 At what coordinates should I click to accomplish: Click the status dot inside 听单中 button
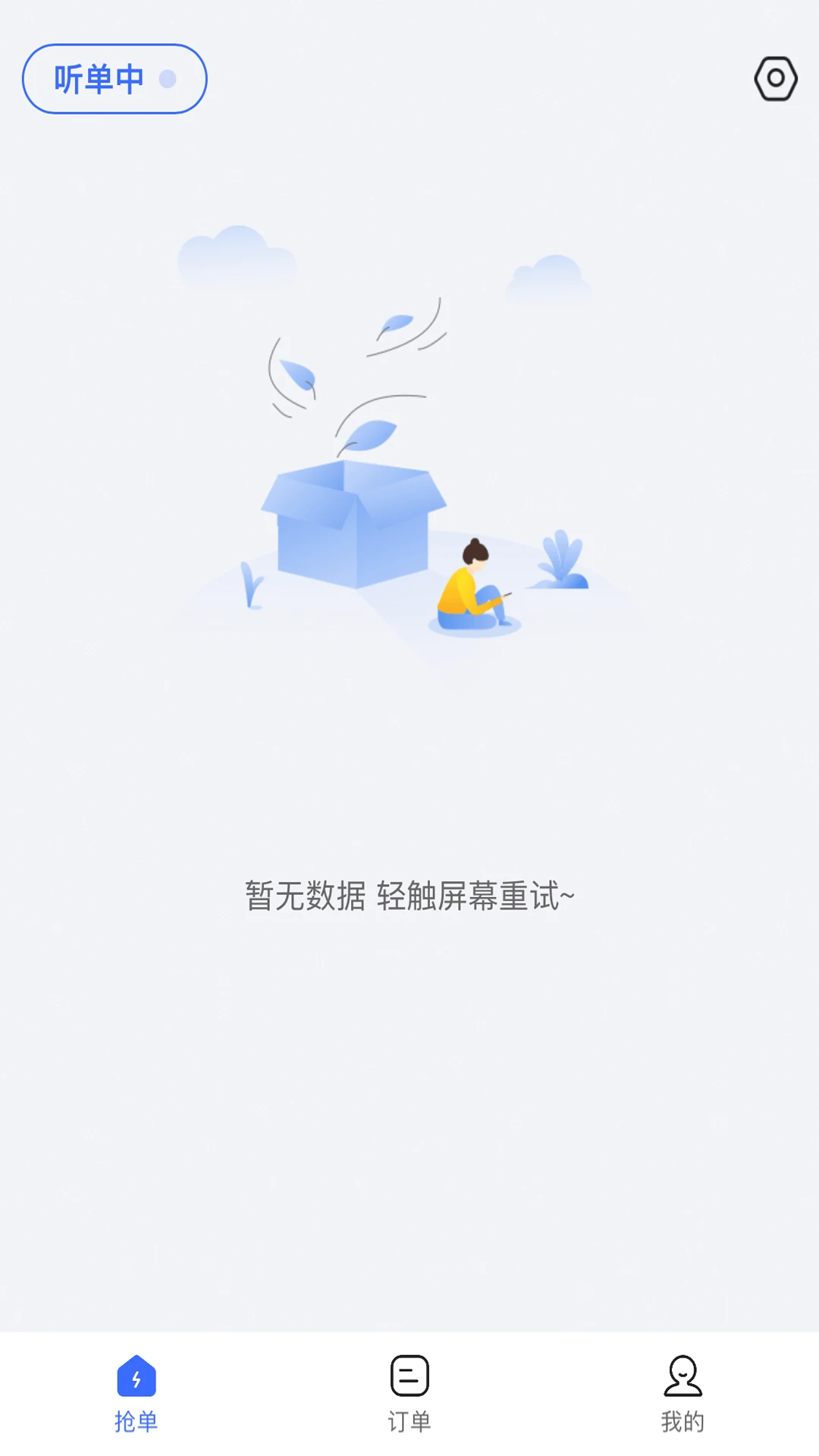(x=166, y=79)
